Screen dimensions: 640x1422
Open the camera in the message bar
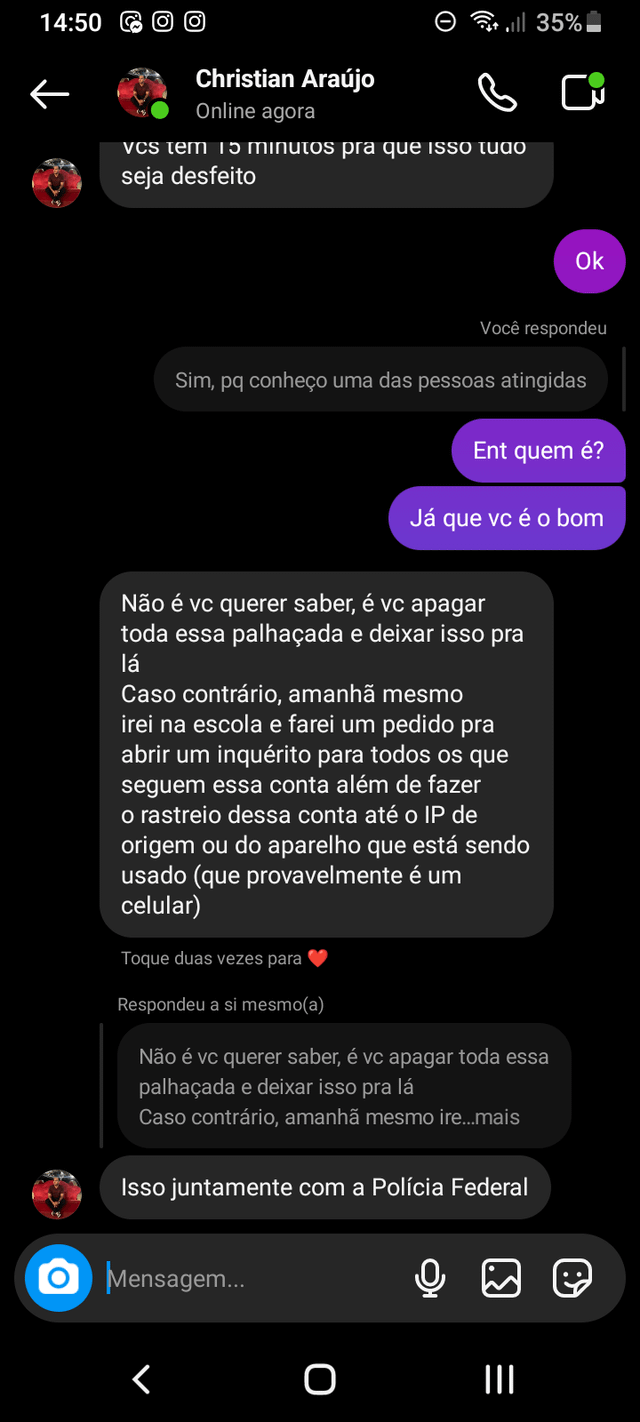tap(58, 1278)
